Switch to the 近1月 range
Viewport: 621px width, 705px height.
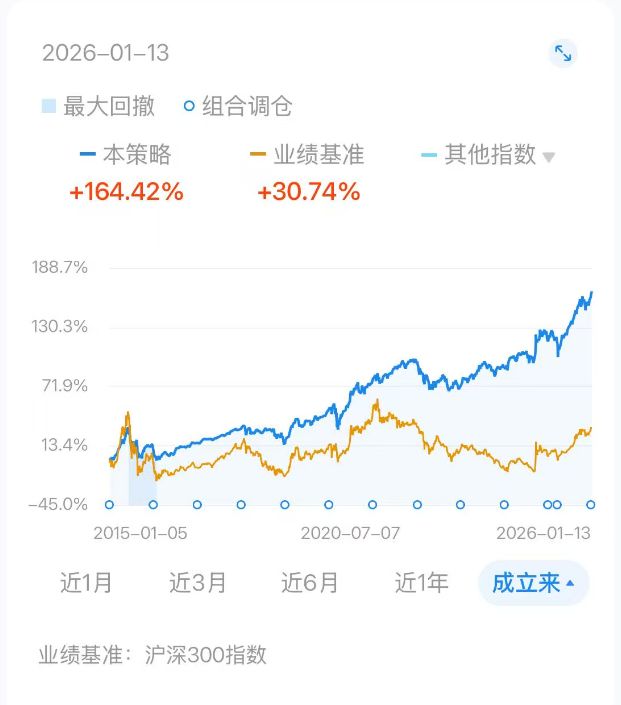click(85, 582)
